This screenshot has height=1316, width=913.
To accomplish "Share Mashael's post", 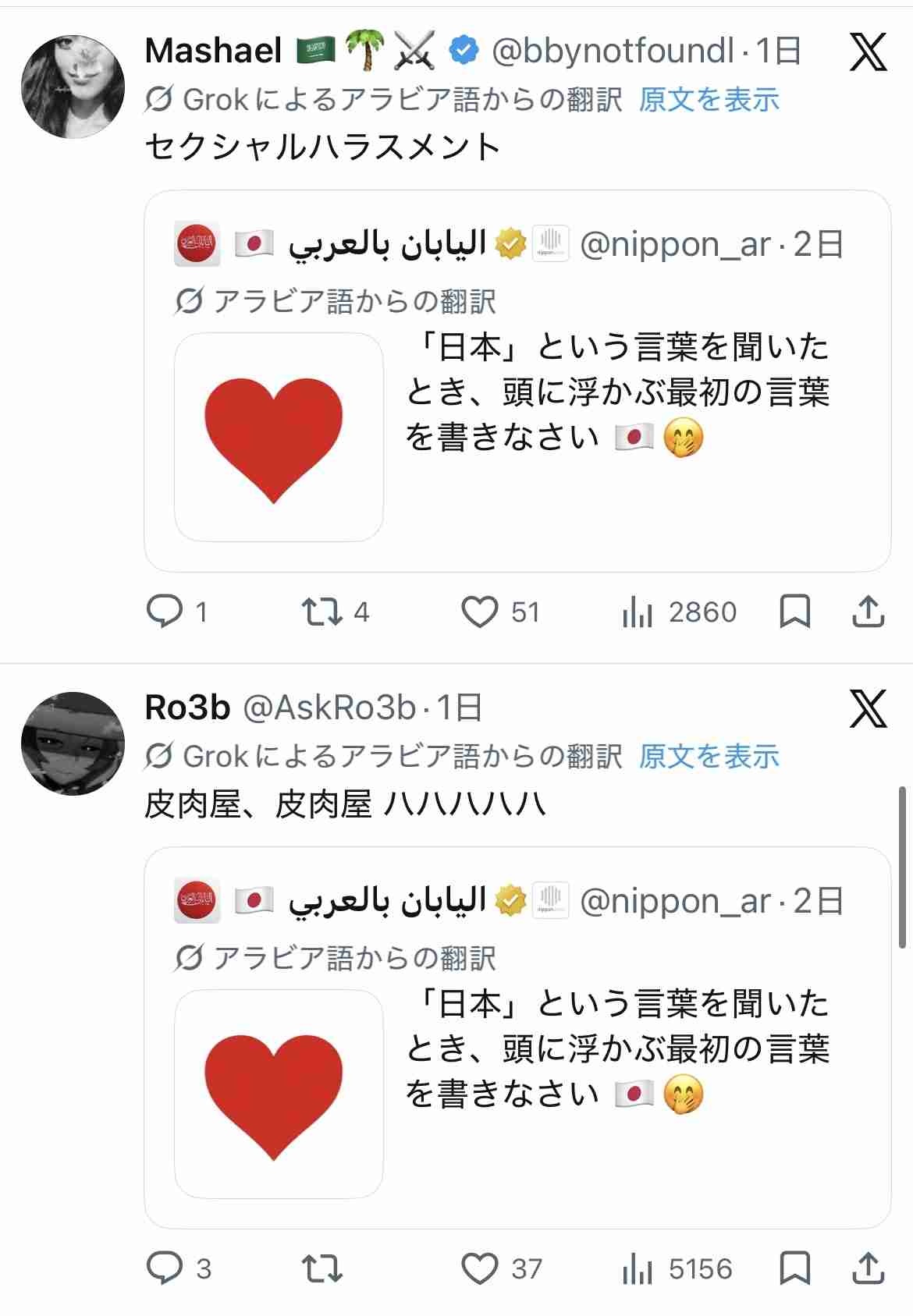I will coord(868,612).
